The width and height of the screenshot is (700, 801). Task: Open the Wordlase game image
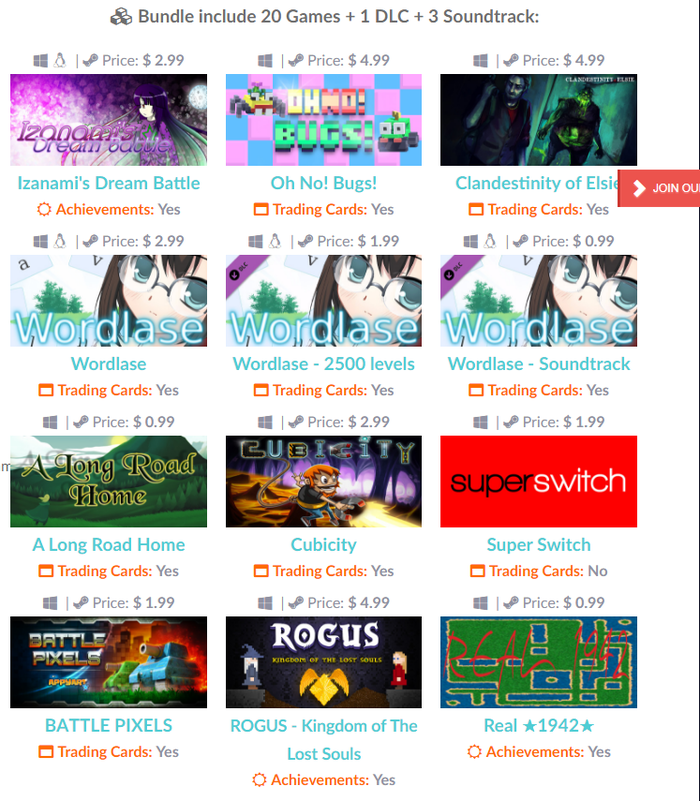pyautogui.click(x=108, y=300)
